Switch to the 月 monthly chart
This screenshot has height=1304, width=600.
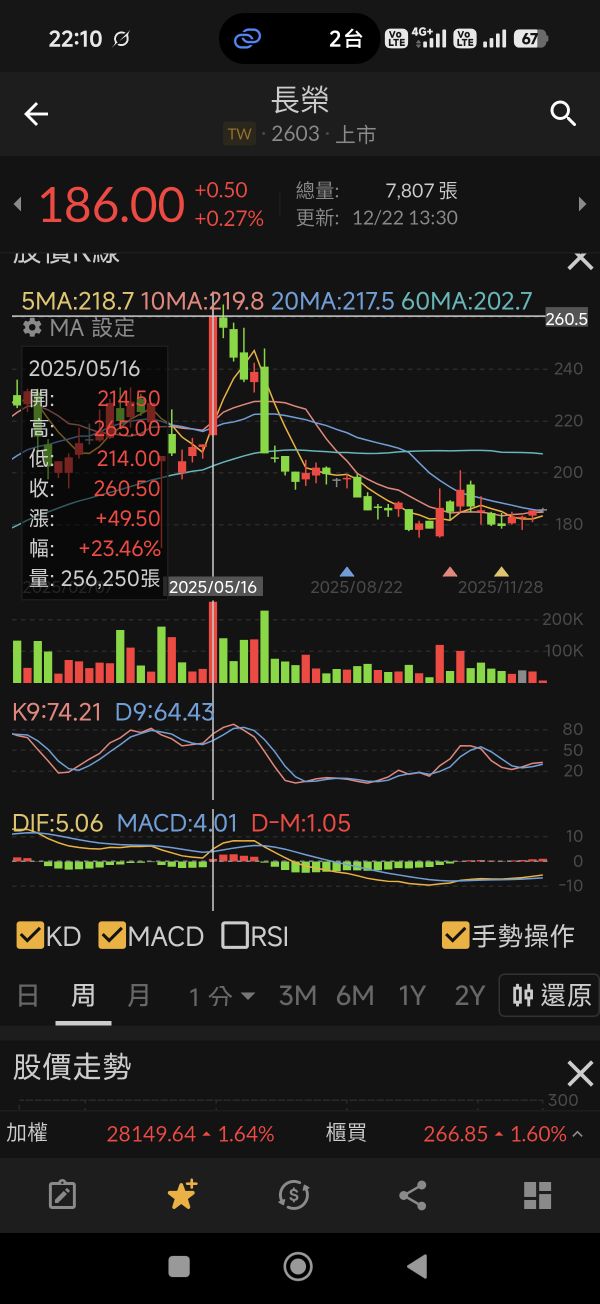click(x=138, y=996)
